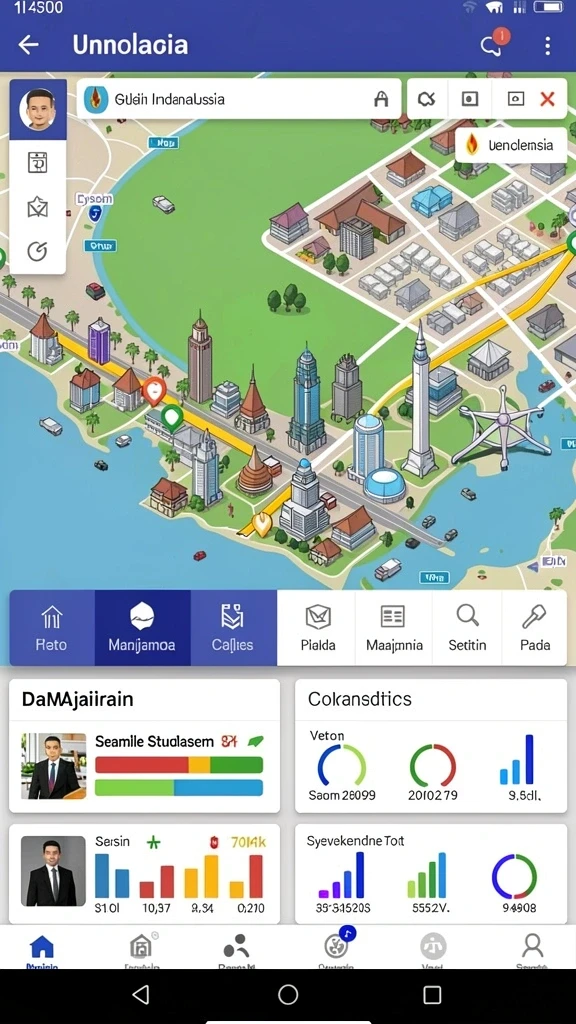Open the Maajmnia list option
This screenshot has width=576, height=1024.
click(x=394, y=628)
